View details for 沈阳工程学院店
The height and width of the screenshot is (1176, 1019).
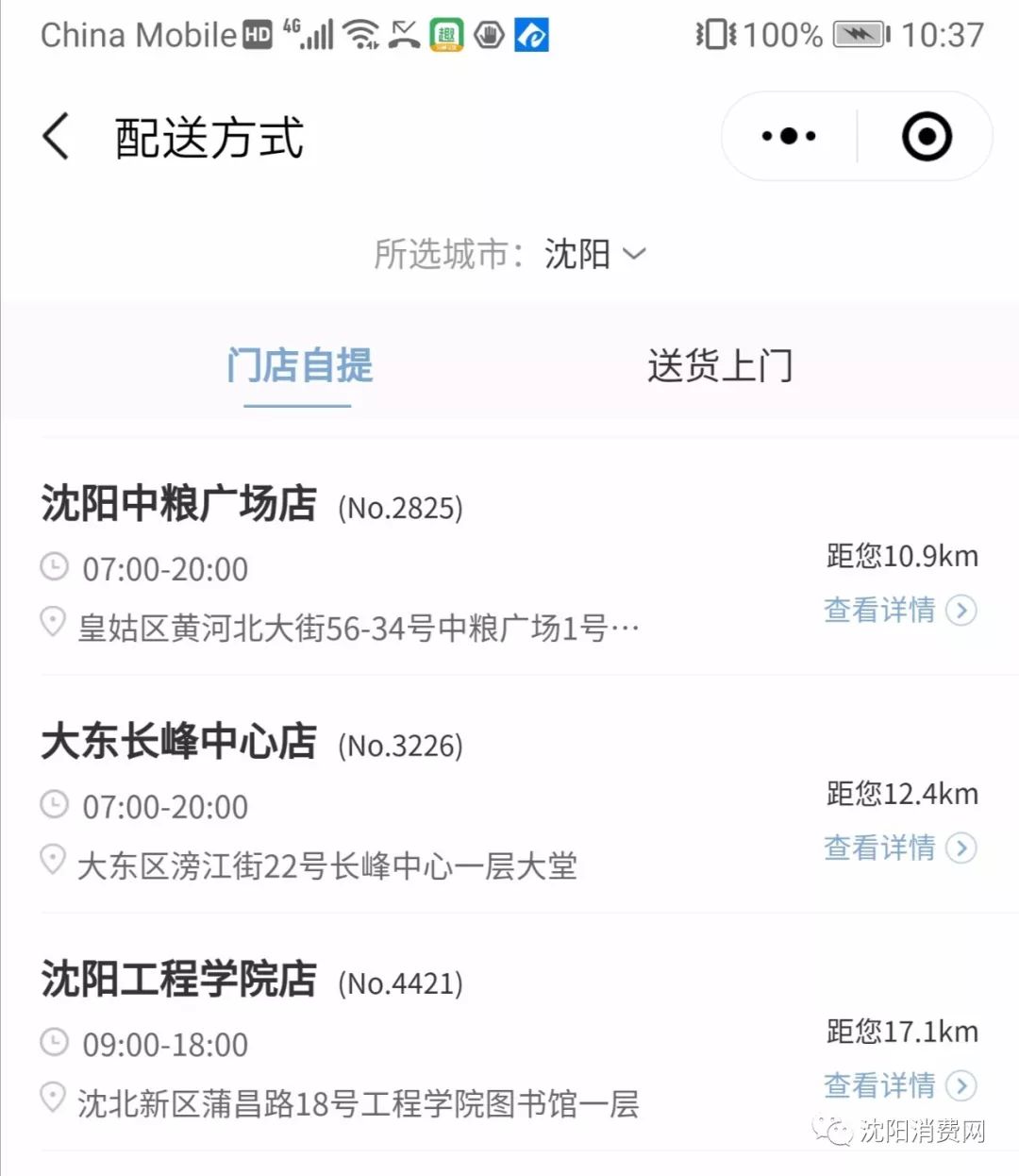tap(900, 1085)
